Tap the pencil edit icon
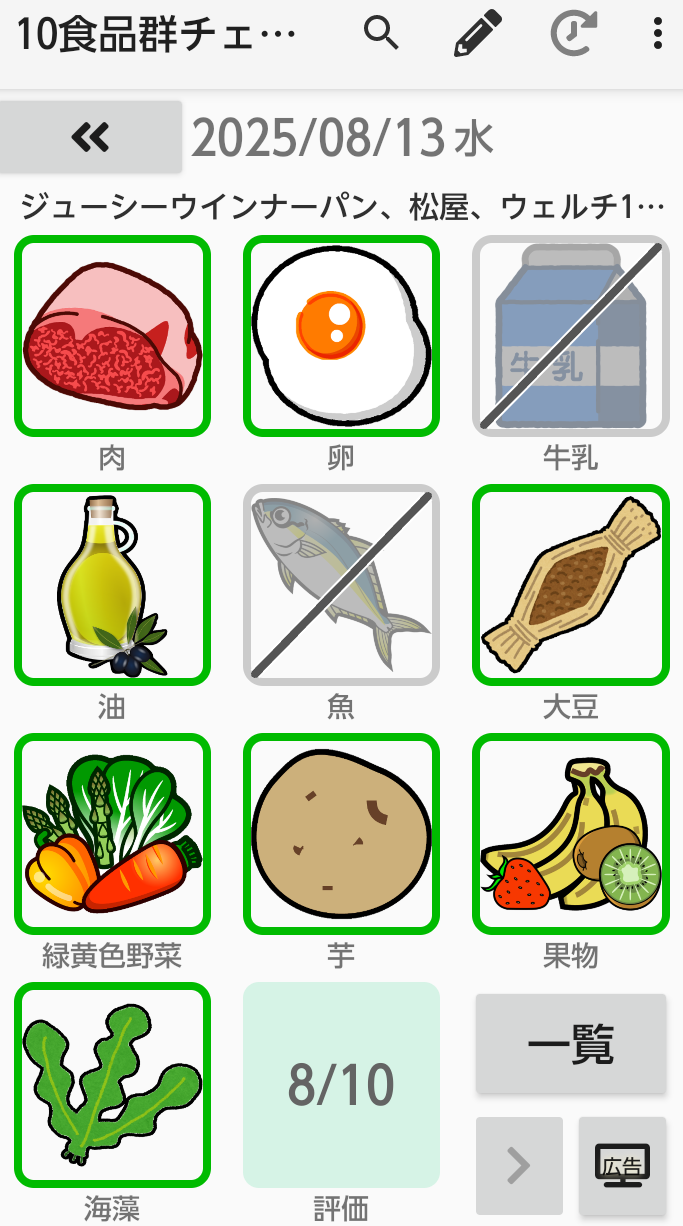 (x=477, y=34)
